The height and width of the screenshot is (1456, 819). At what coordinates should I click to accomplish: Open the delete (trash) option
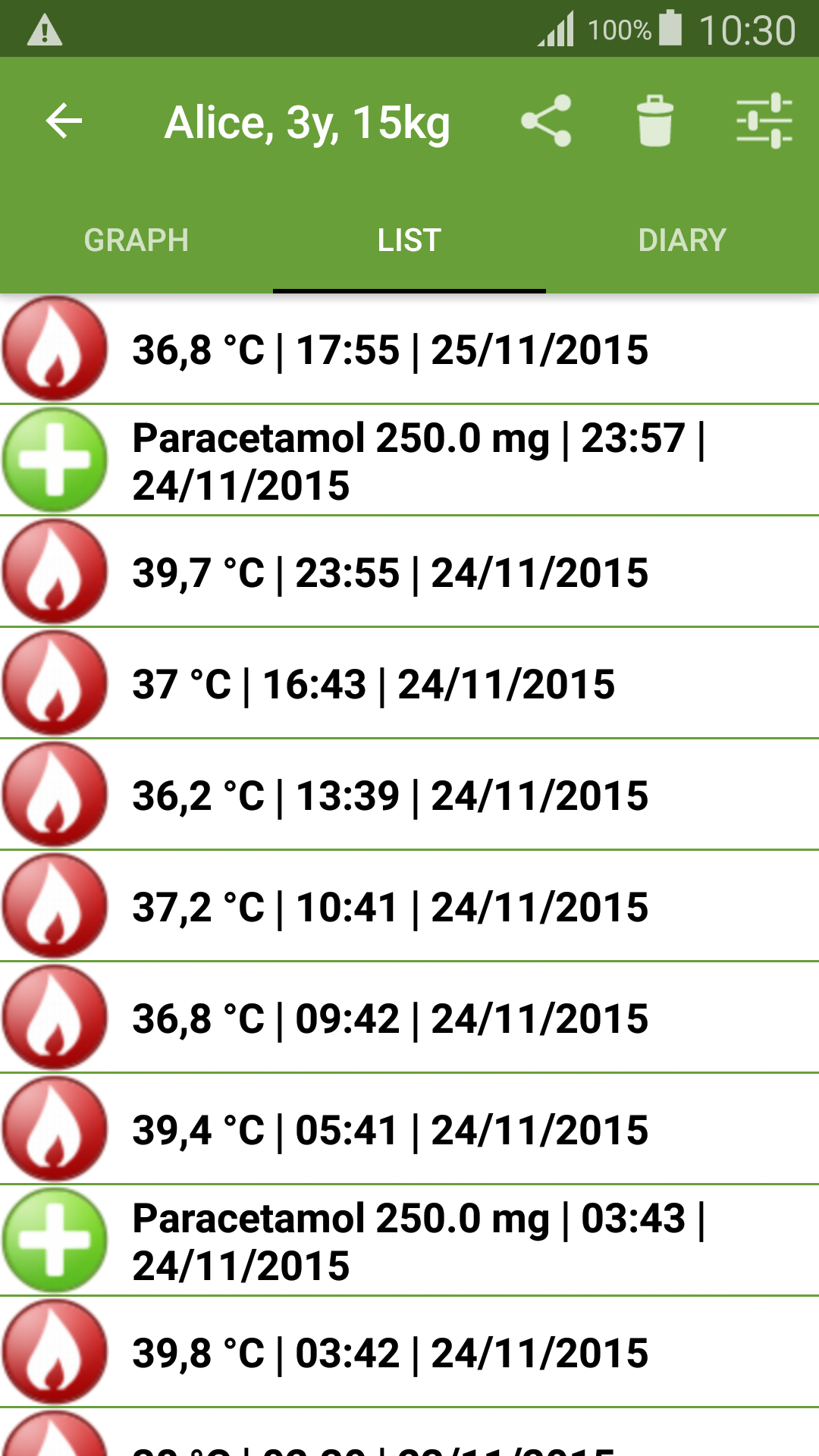[x=654, y=121]
